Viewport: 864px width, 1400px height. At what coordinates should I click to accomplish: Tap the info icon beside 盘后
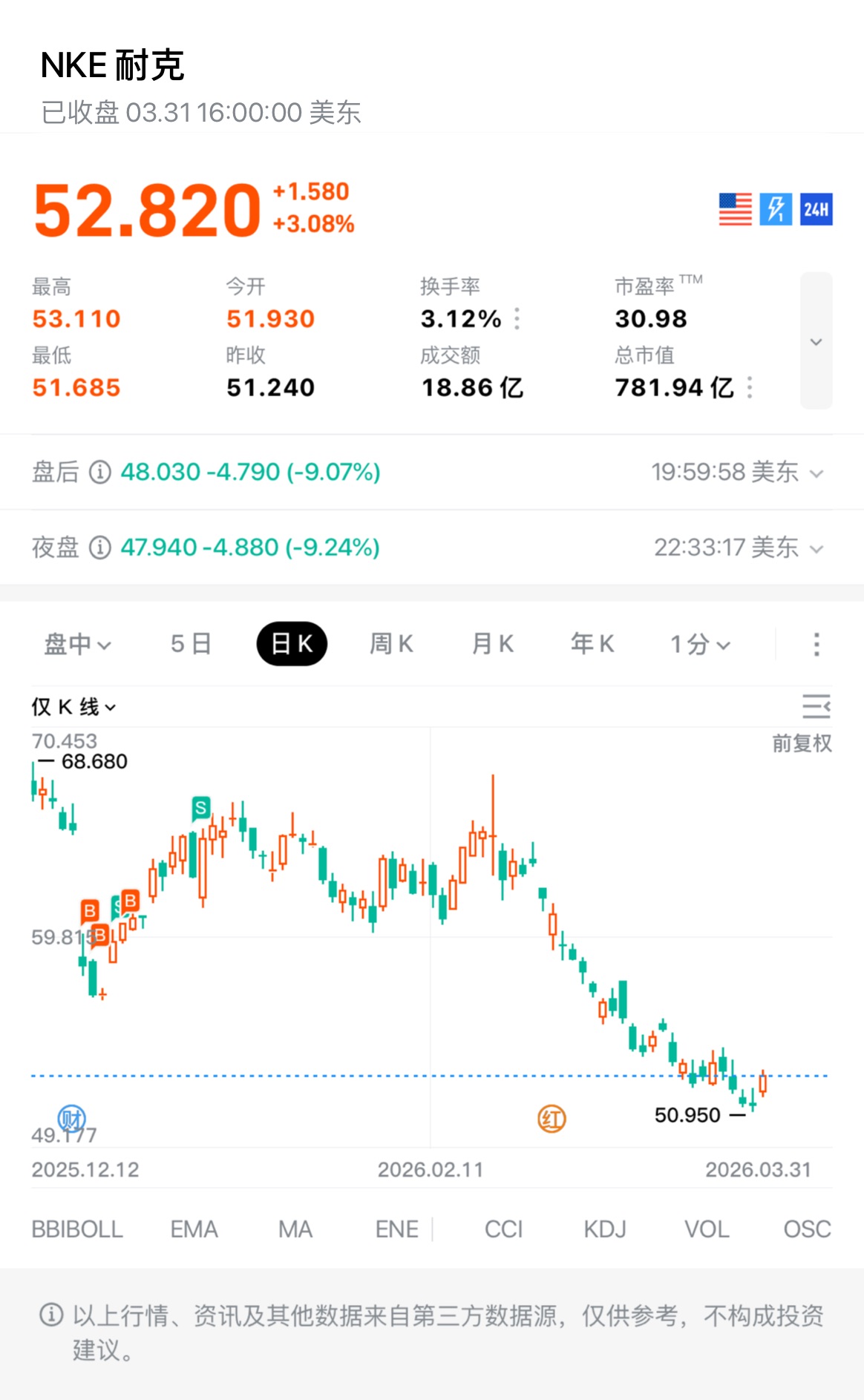click(100, 472)
